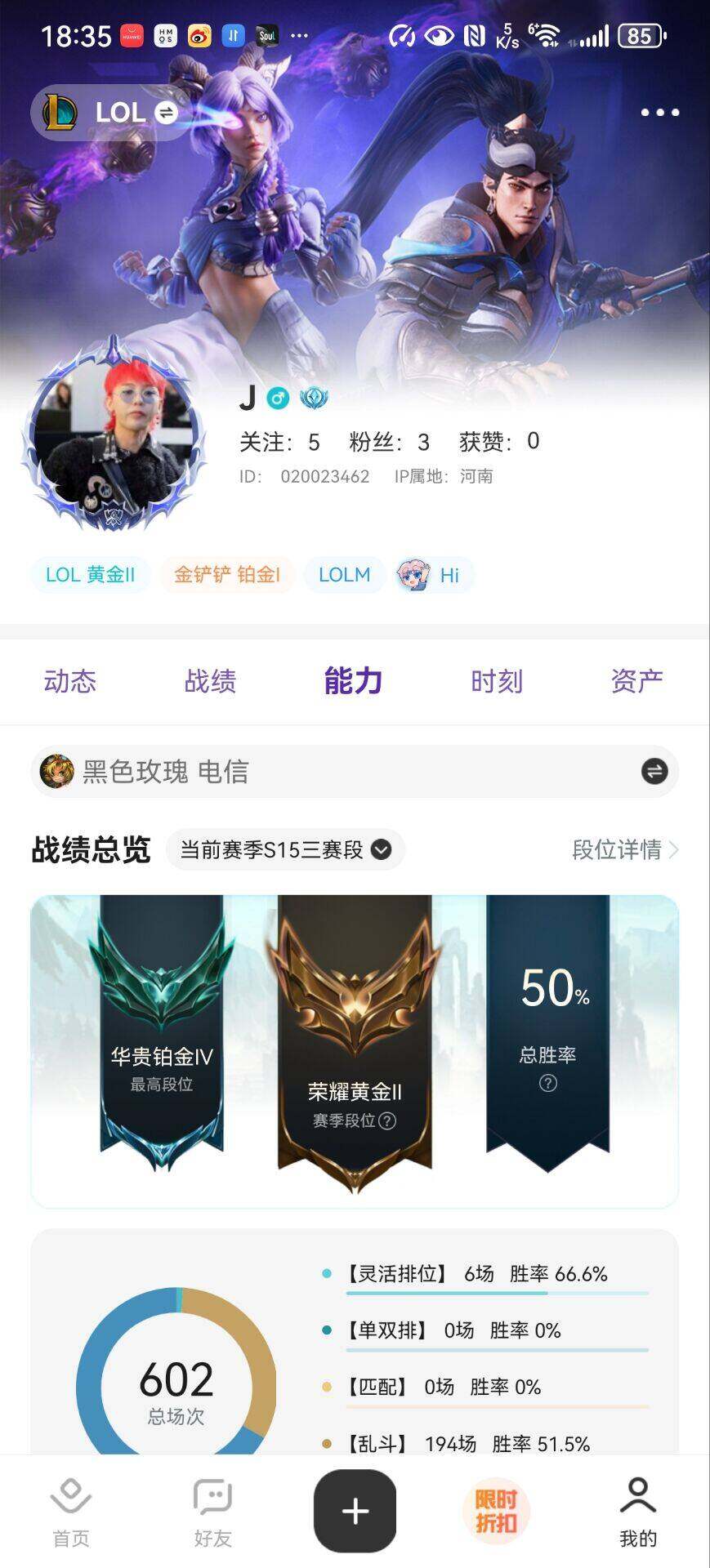Screen dimensions: 710x1568
Task: Switch server from 黑色玫瑰 电信
Action: click(x=654, y=771)
